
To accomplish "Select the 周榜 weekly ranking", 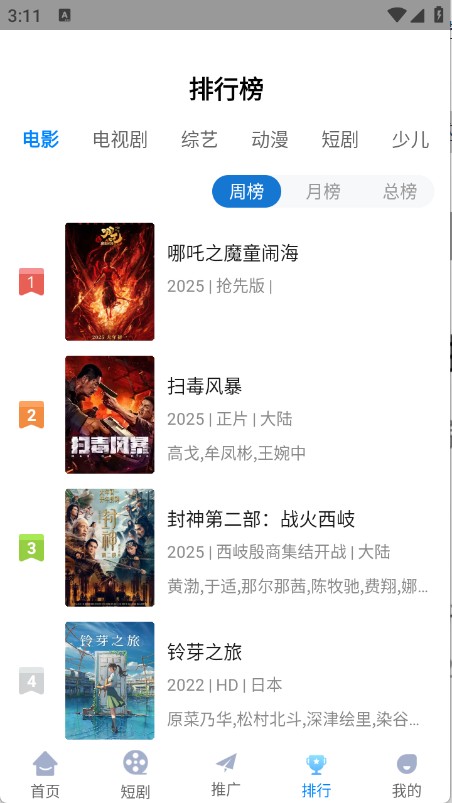I will 247,192.
